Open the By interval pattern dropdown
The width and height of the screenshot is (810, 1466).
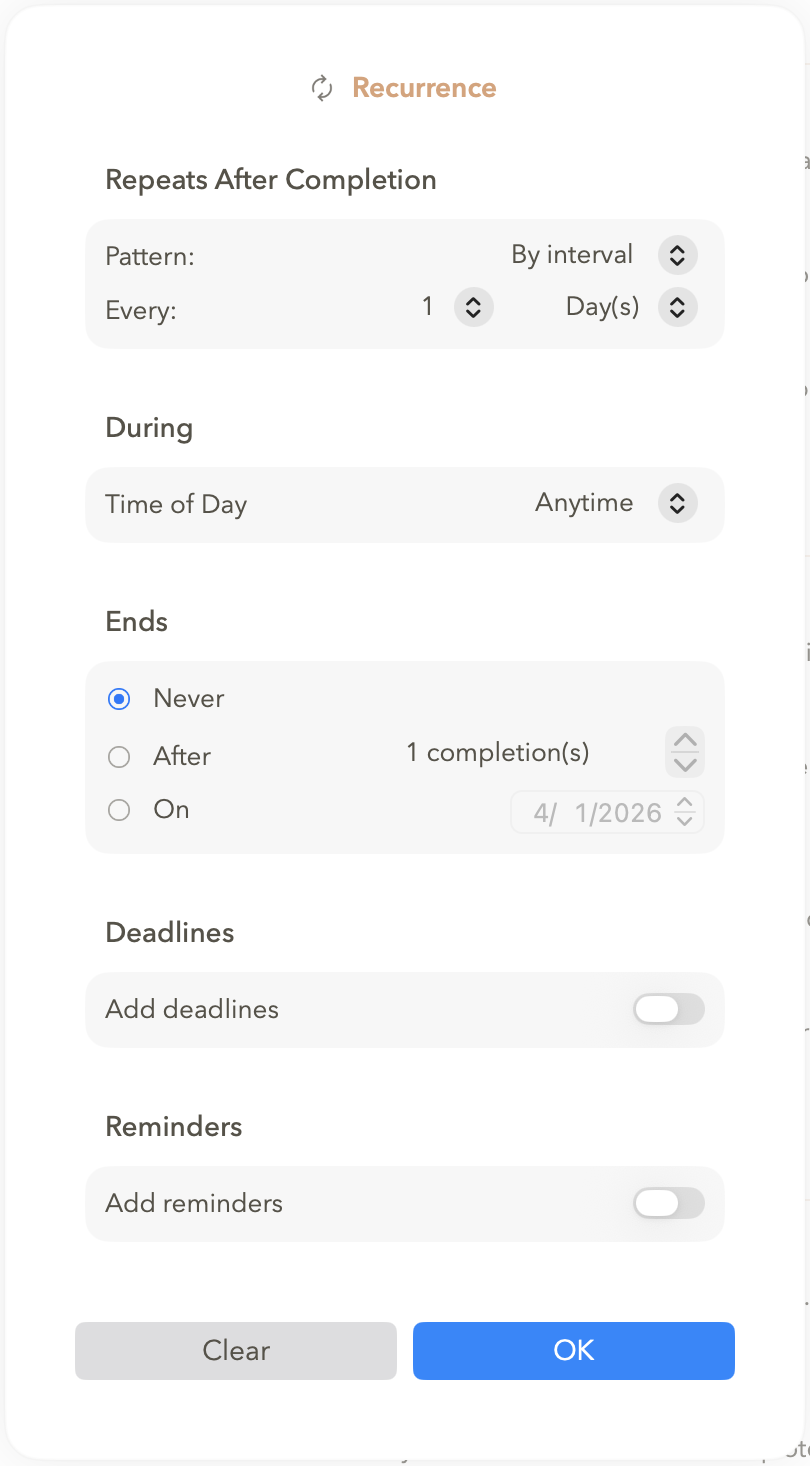pos(572,255)
